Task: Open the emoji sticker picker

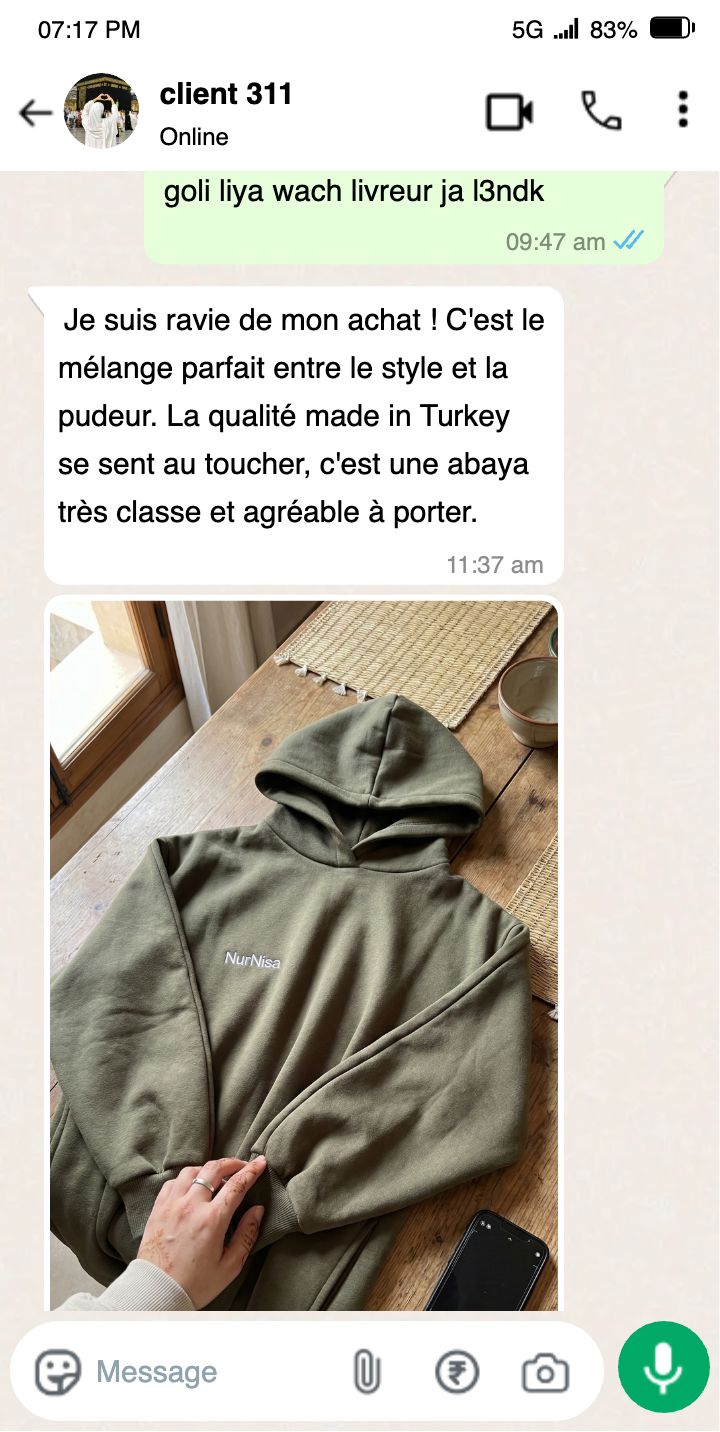Action: tap(58, 1372)
